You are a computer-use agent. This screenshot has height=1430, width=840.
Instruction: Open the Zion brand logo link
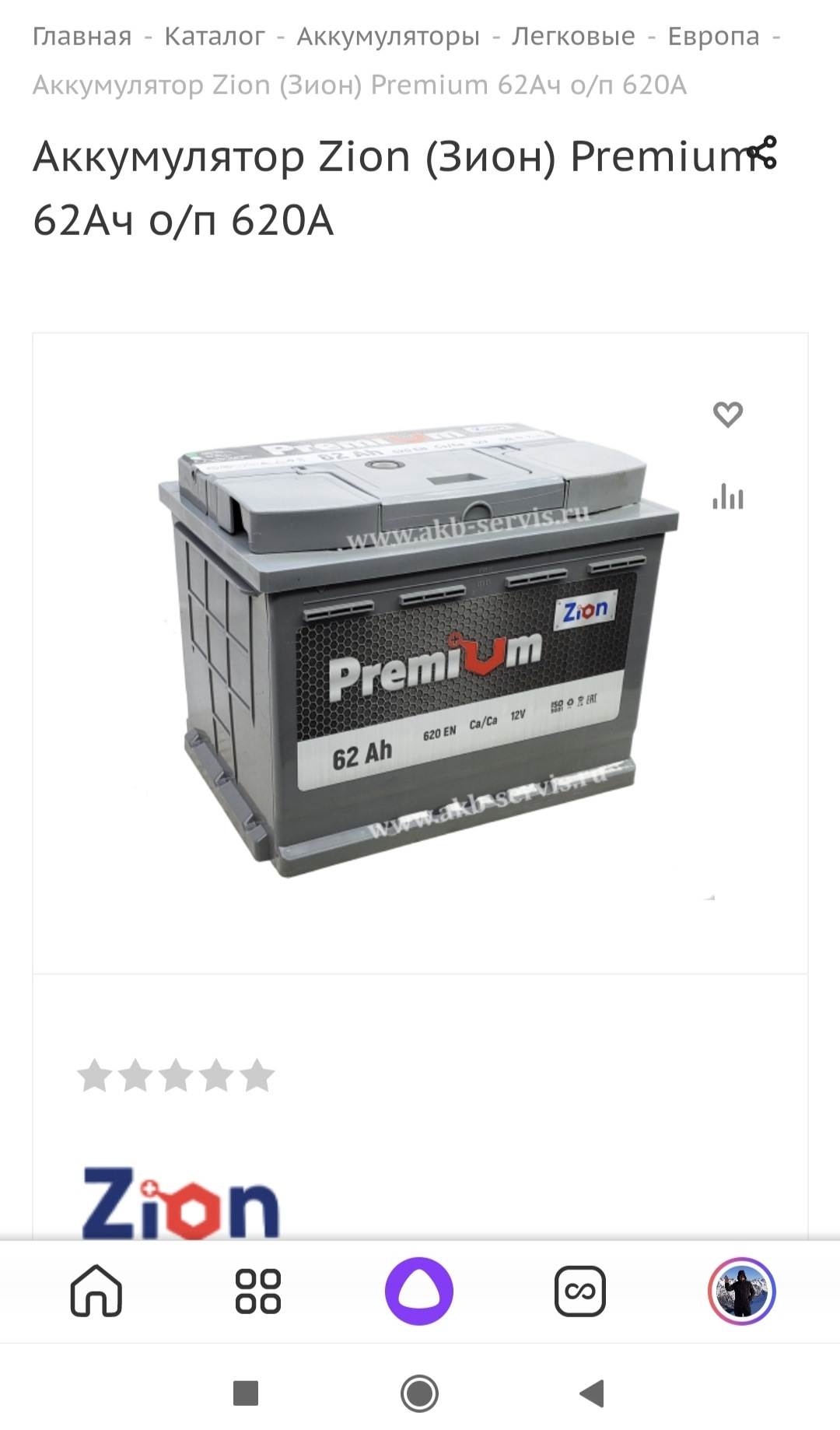(180, 1202)
